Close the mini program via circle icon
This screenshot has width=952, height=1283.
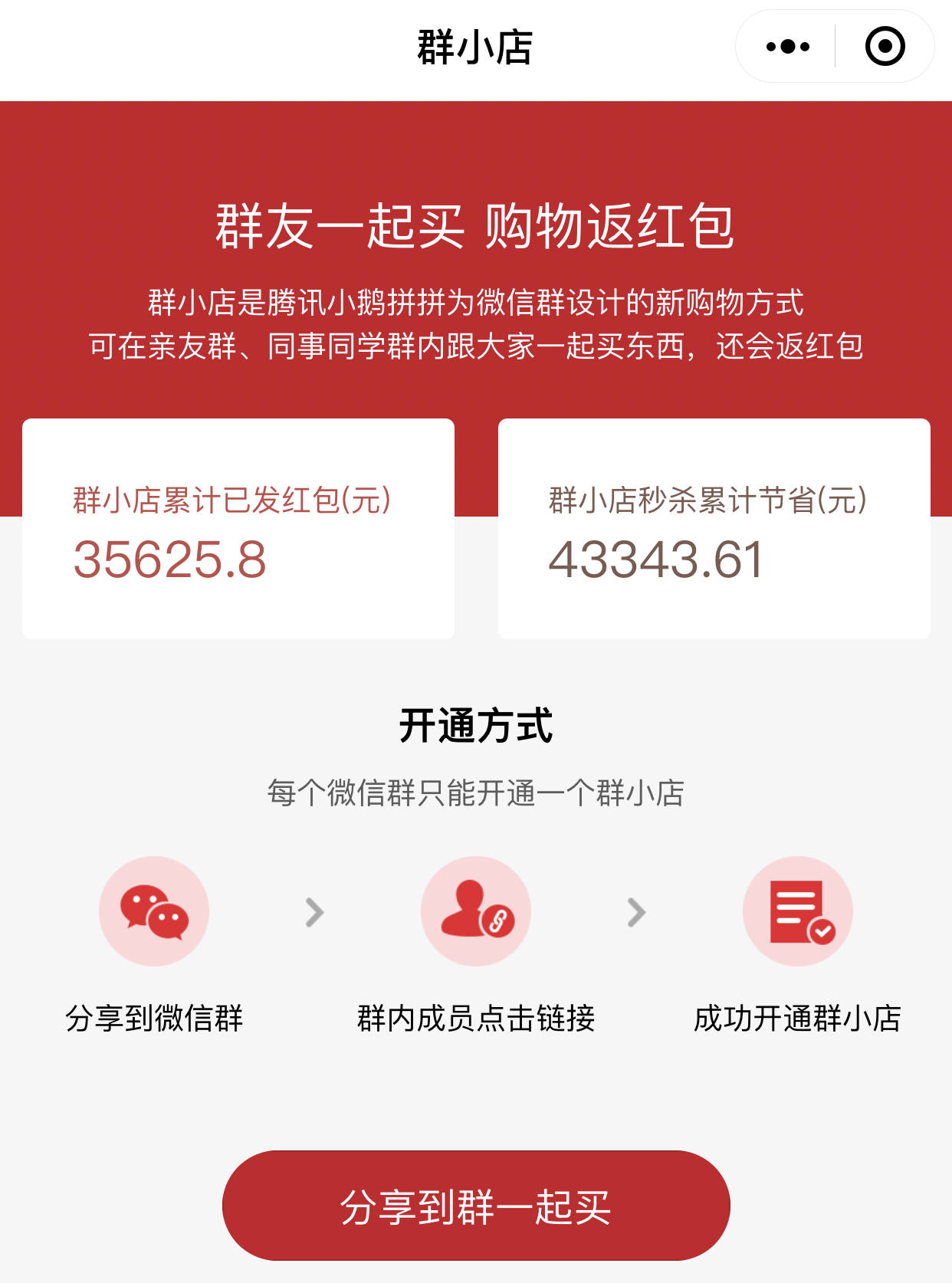click(x=885, y=47)
